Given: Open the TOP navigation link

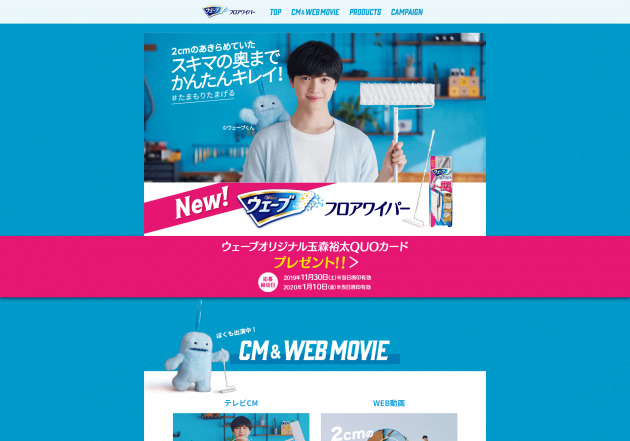Looking at the screenshot, I should coord(275,12).
